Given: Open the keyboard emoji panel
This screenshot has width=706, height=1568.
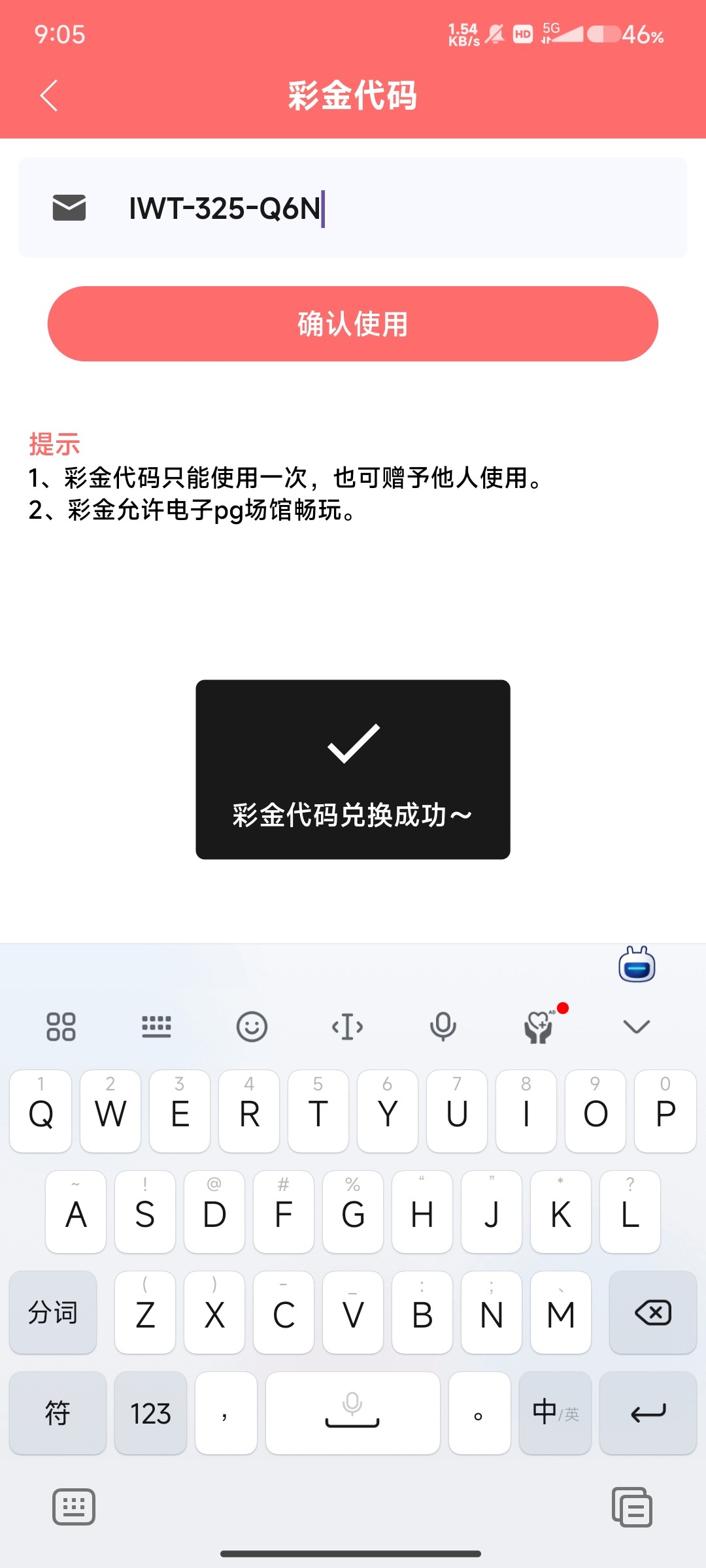Looking at the screenshot, I should click(x=252, y=1026).
